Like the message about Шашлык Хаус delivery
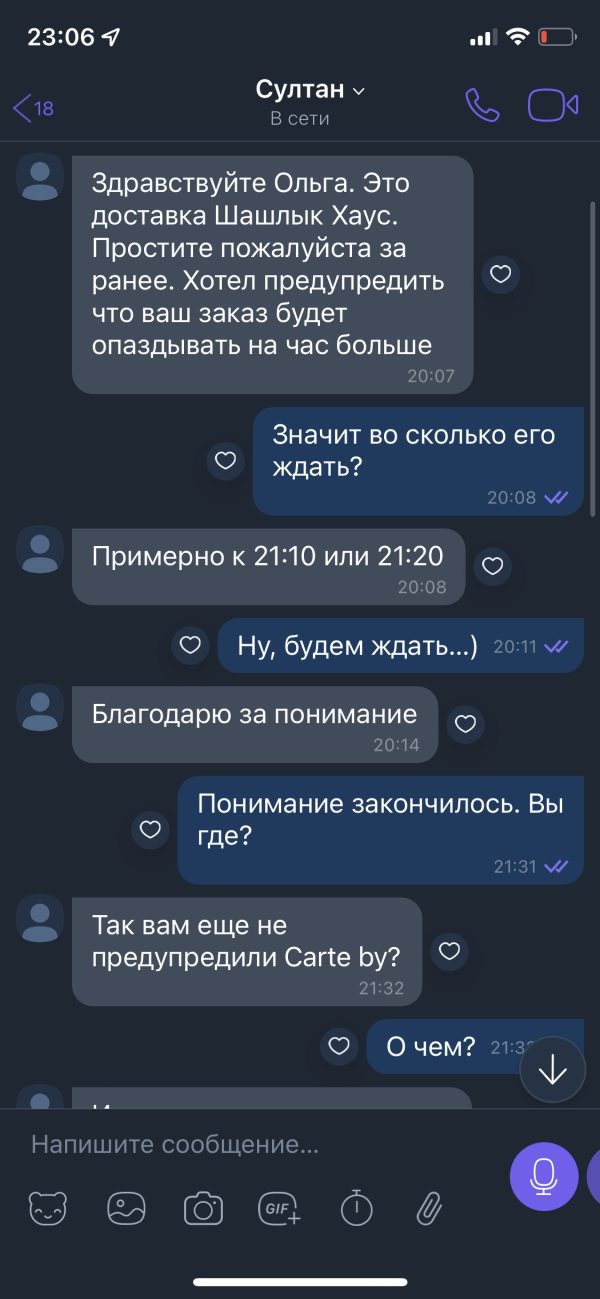 pos(501,274)
